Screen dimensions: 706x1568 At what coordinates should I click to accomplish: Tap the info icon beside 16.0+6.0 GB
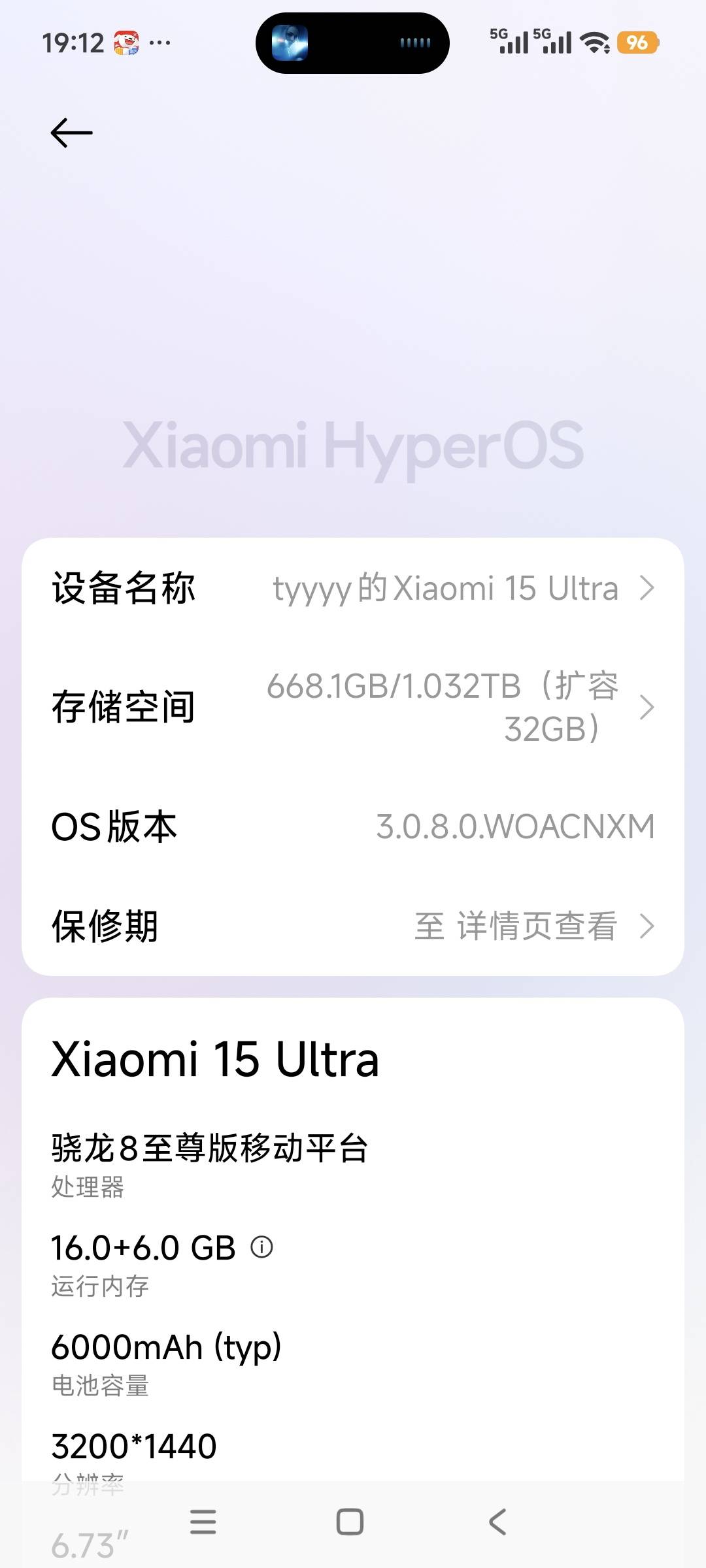261,1247
